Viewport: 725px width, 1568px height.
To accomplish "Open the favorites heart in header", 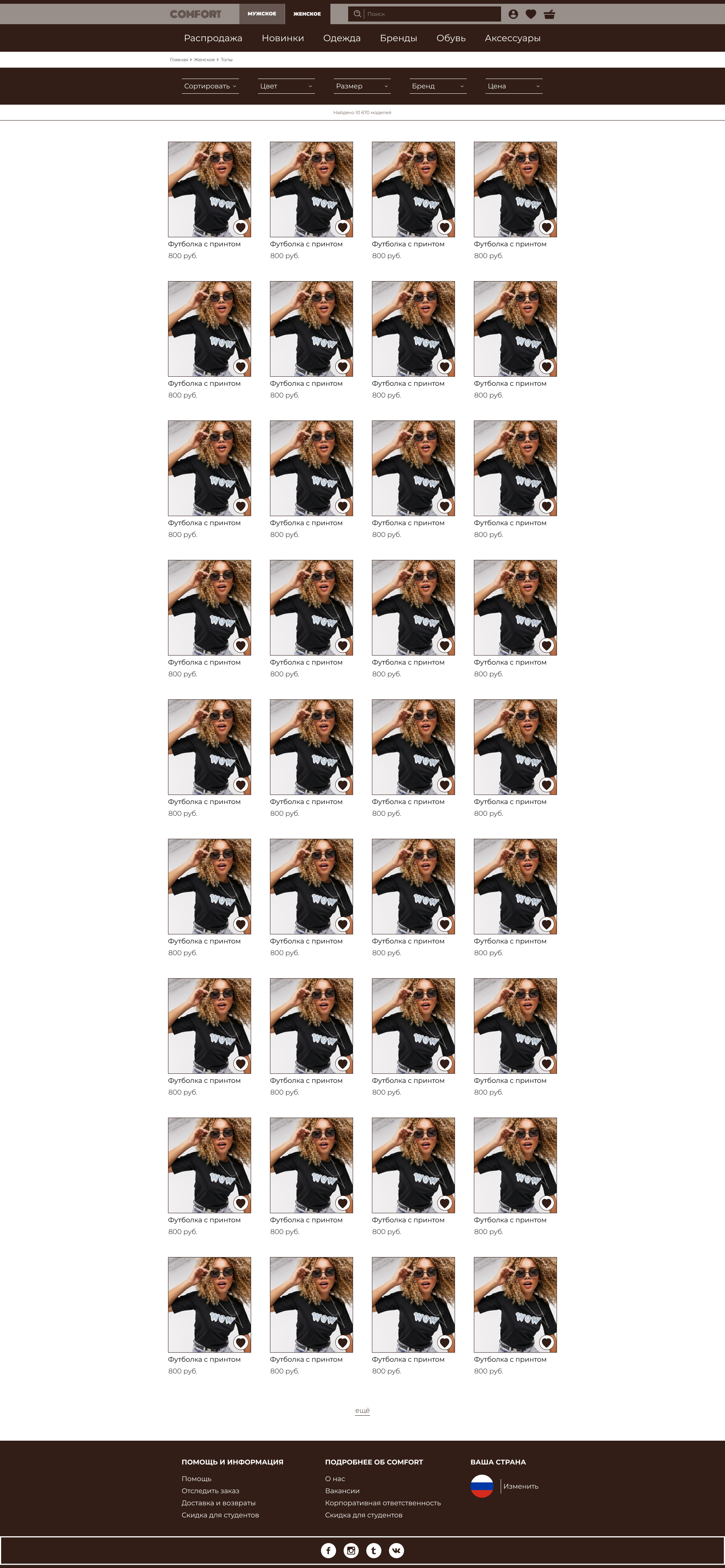I will pyautogui.click(x=531, y=14).
